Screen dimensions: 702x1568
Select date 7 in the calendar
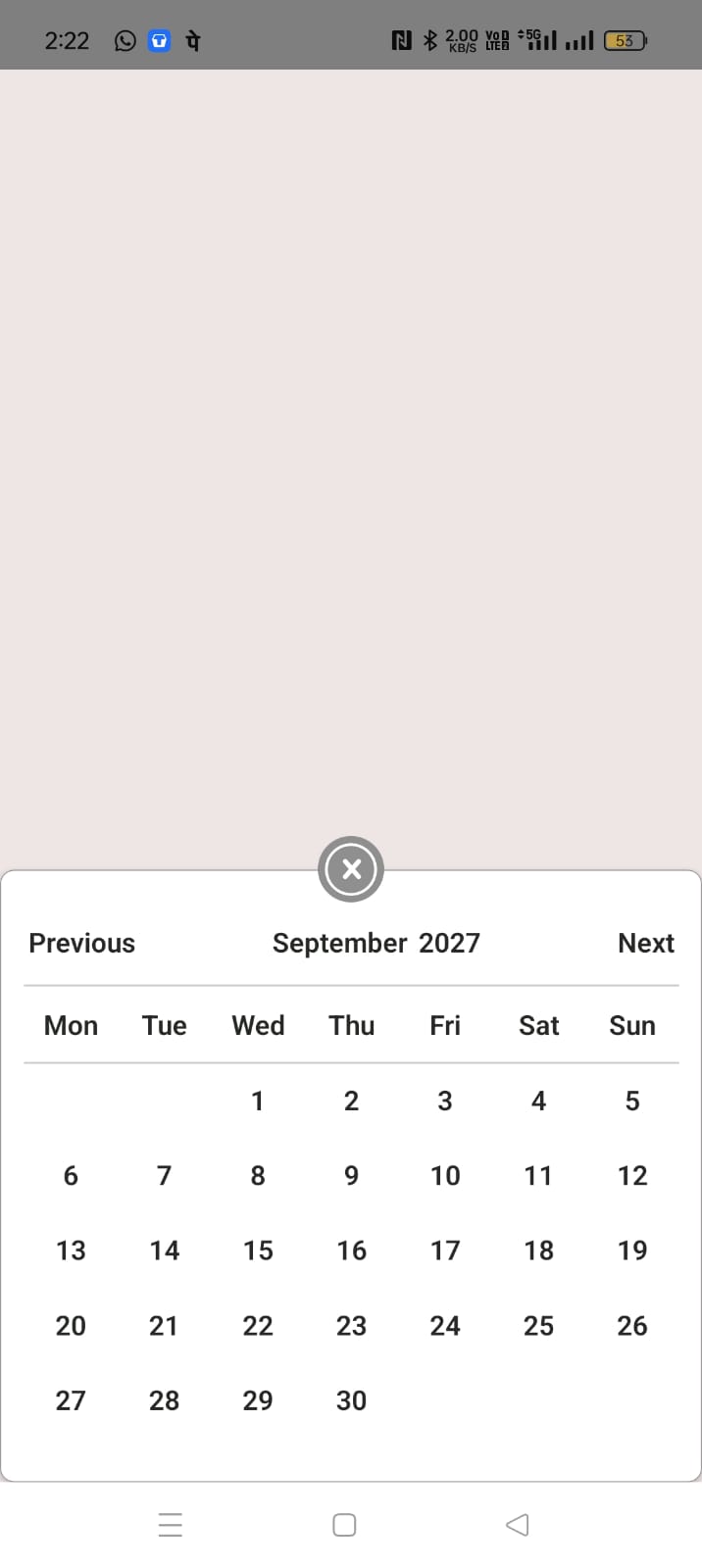click(x=164, y=1175)
